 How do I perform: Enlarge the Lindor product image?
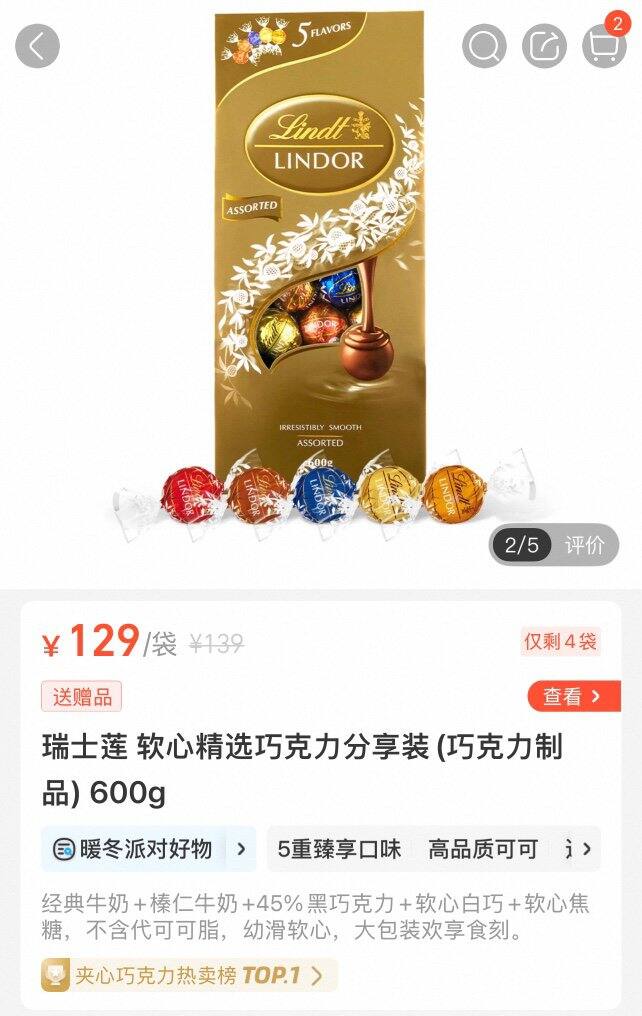pos(320,270)
